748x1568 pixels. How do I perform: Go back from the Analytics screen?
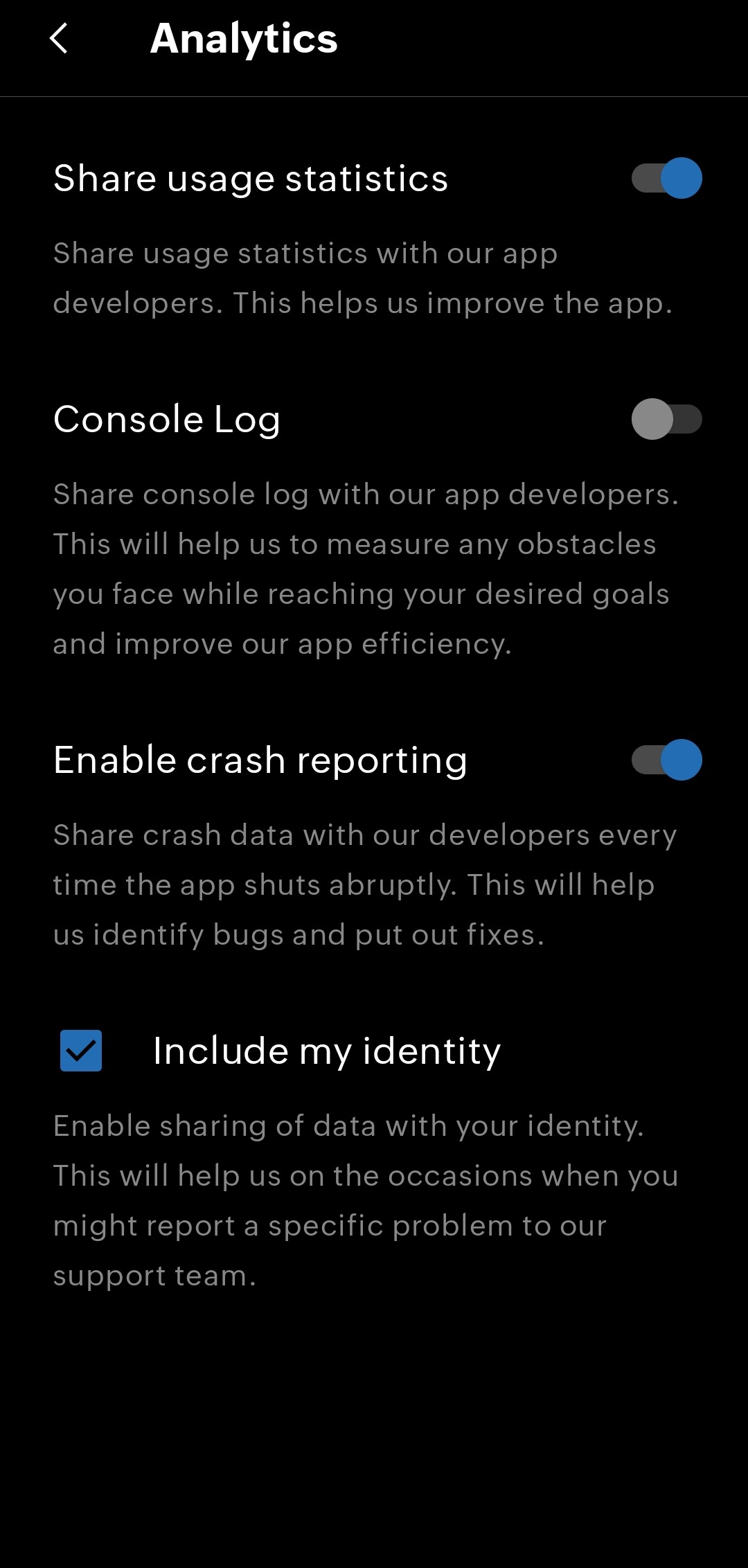click(60, 39)
